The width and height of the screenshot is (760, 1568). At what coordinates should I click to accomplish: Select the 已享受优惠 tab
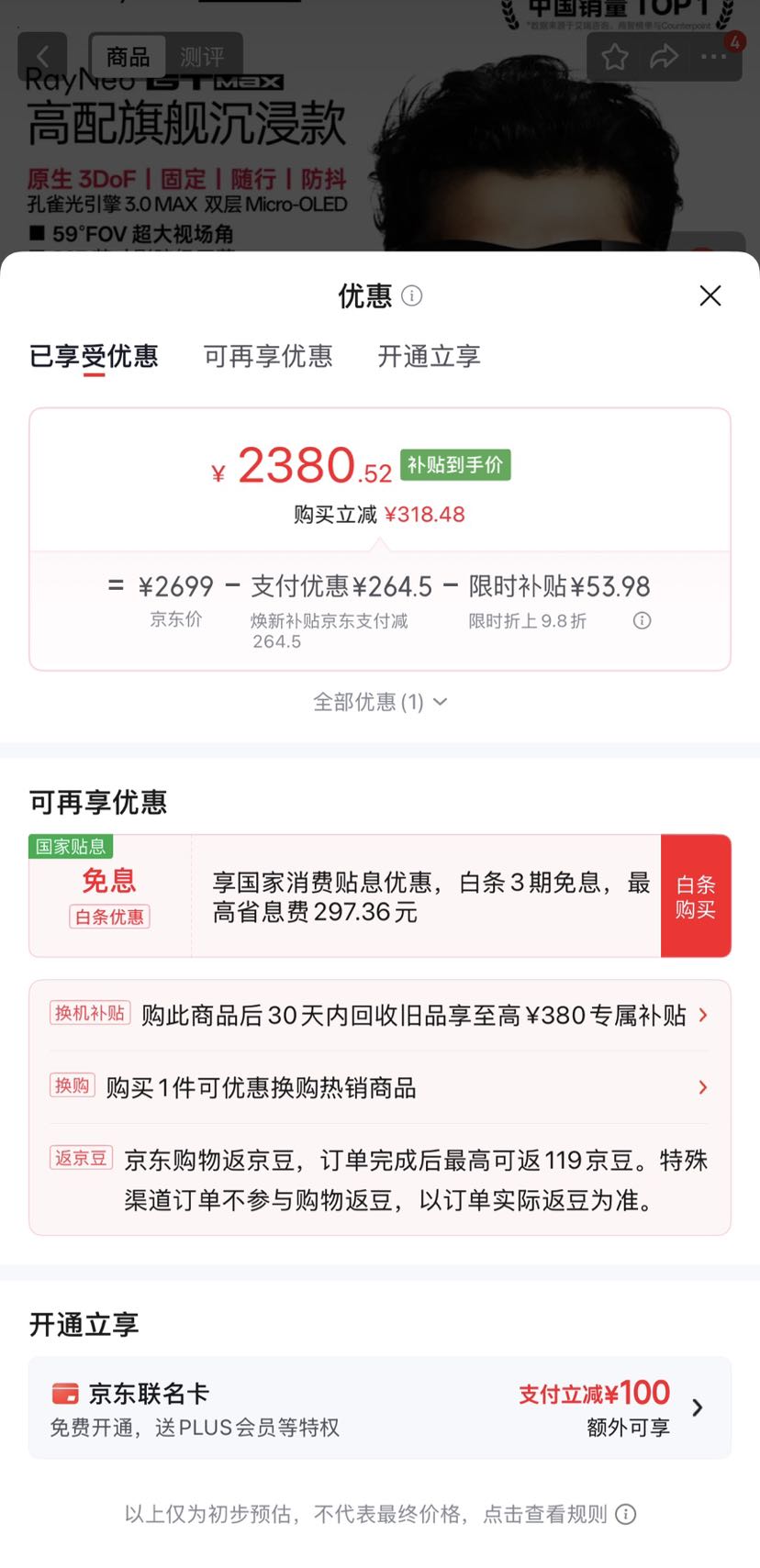[x=94, y=356]
